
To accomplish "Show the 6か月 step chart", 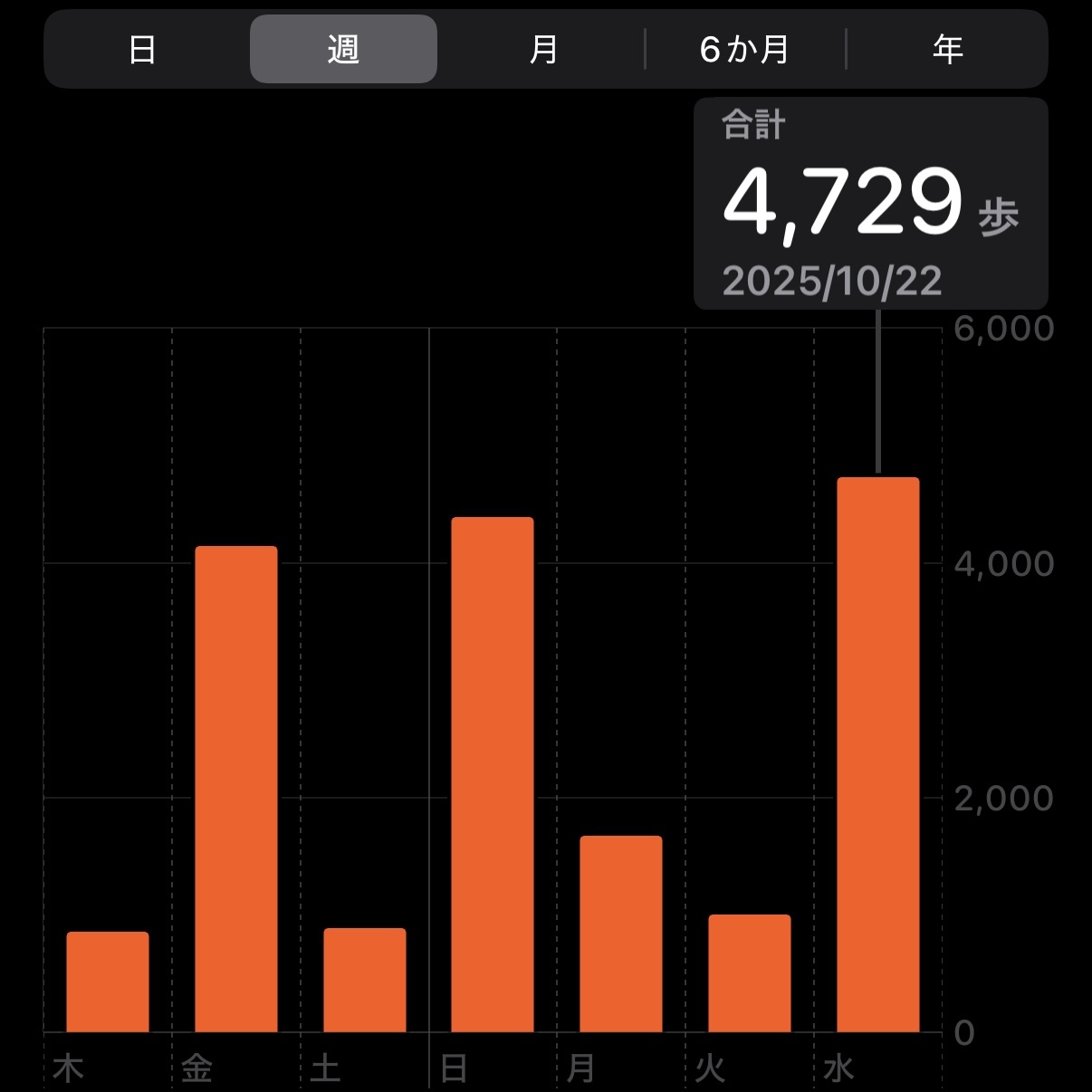I will pyautogui.click(x=744, y=49).
